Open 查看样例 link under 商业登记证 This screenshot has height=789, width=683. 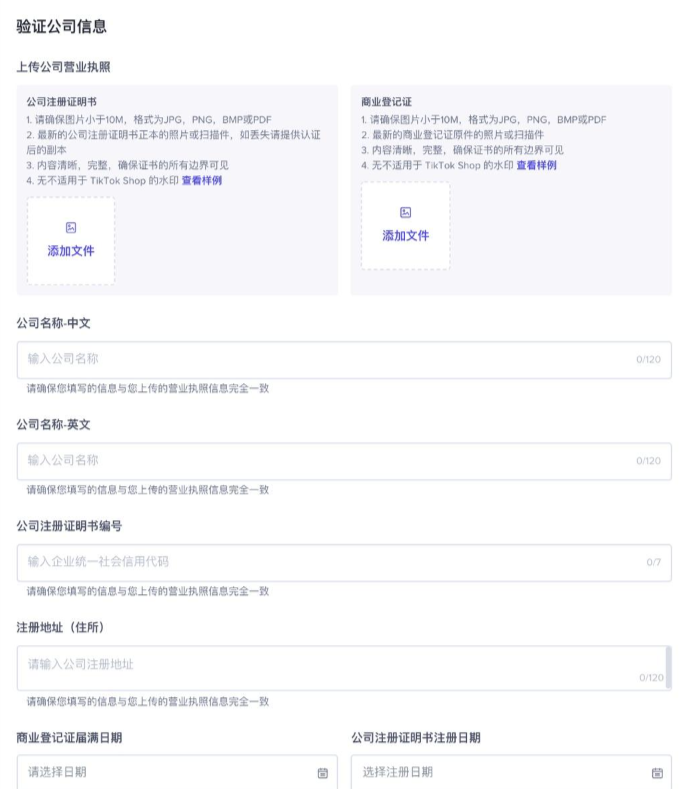[x=536, y=165]
